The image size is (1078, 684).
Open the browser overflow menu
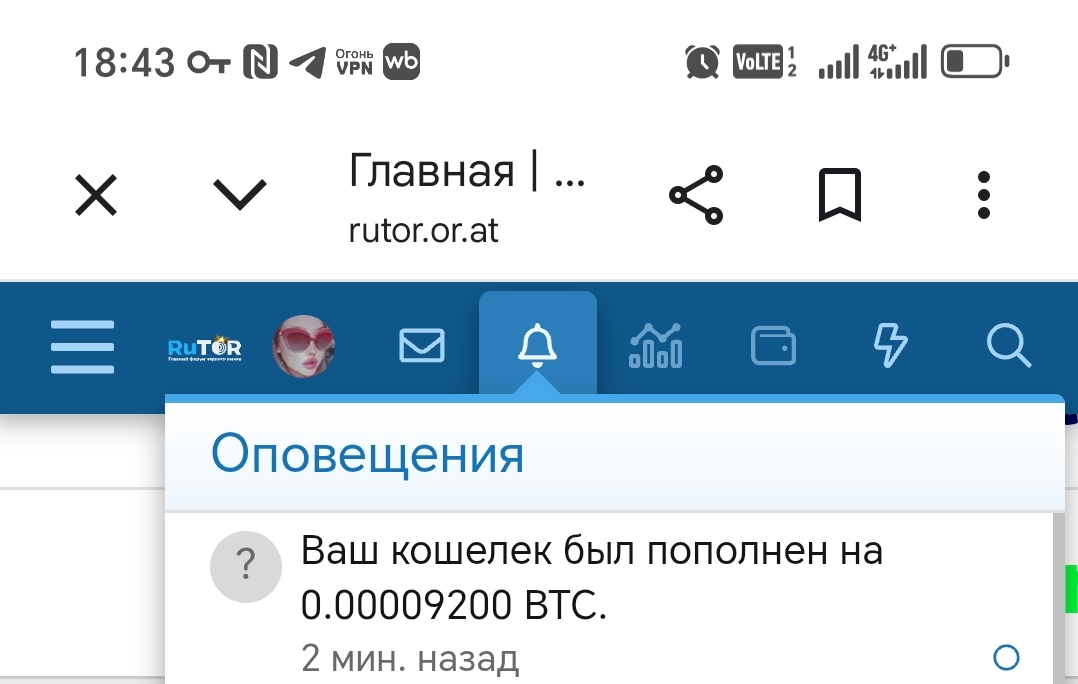click(x=984, y=195)
